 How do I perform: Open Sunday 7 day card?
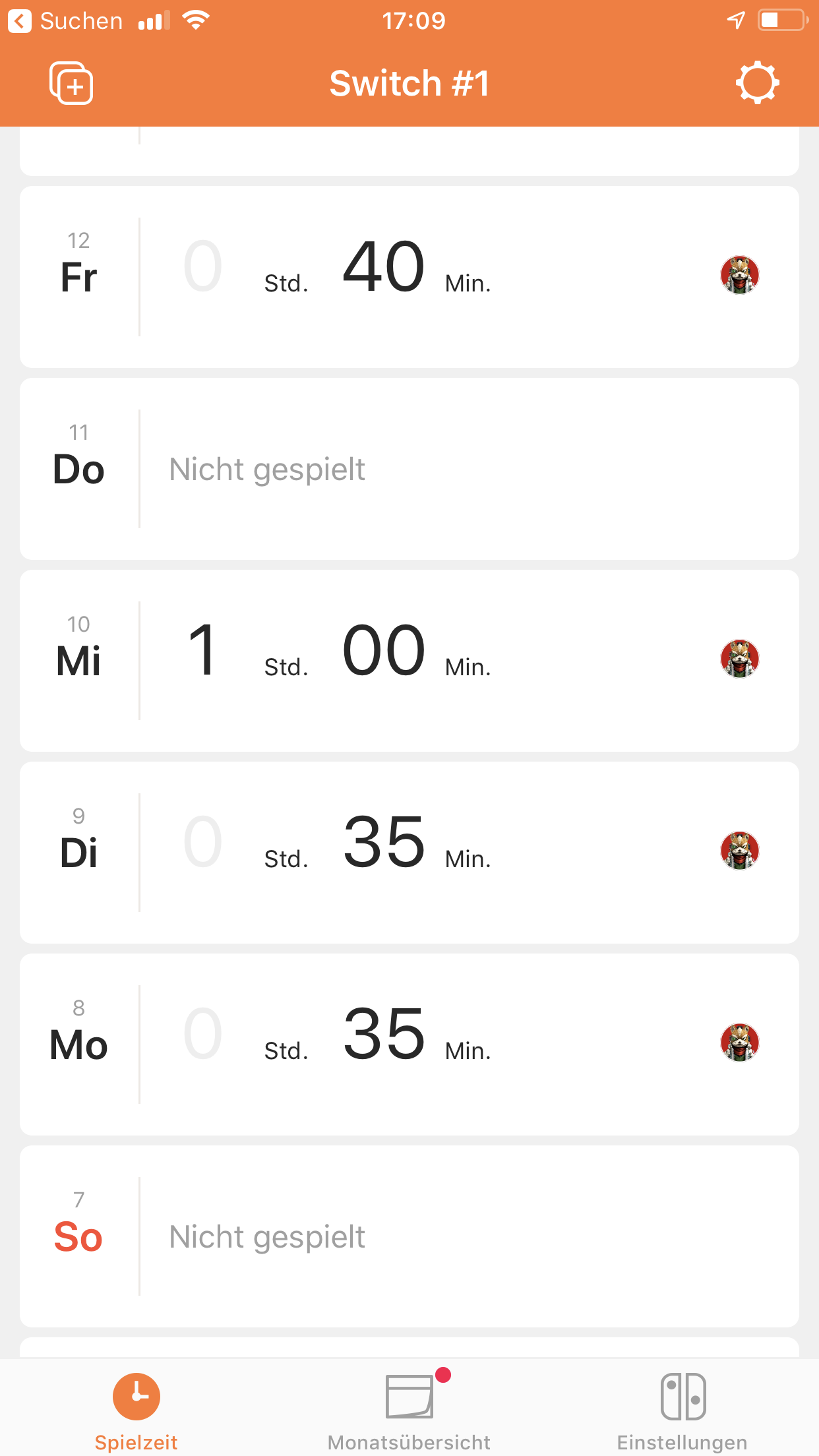click(409, 1236)
